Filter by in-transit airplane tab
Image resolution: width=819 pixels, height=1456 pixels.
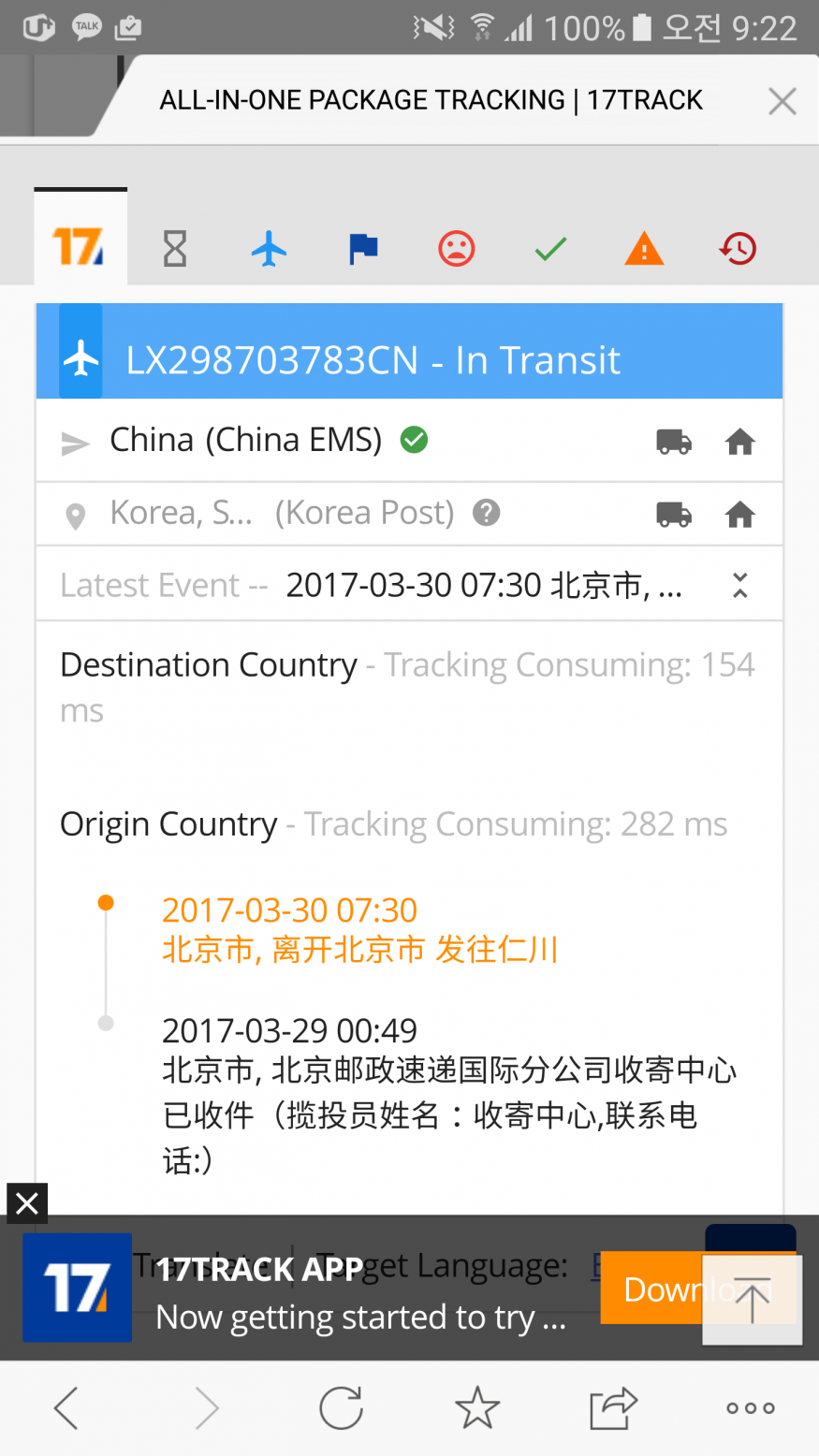pos(269,249)
